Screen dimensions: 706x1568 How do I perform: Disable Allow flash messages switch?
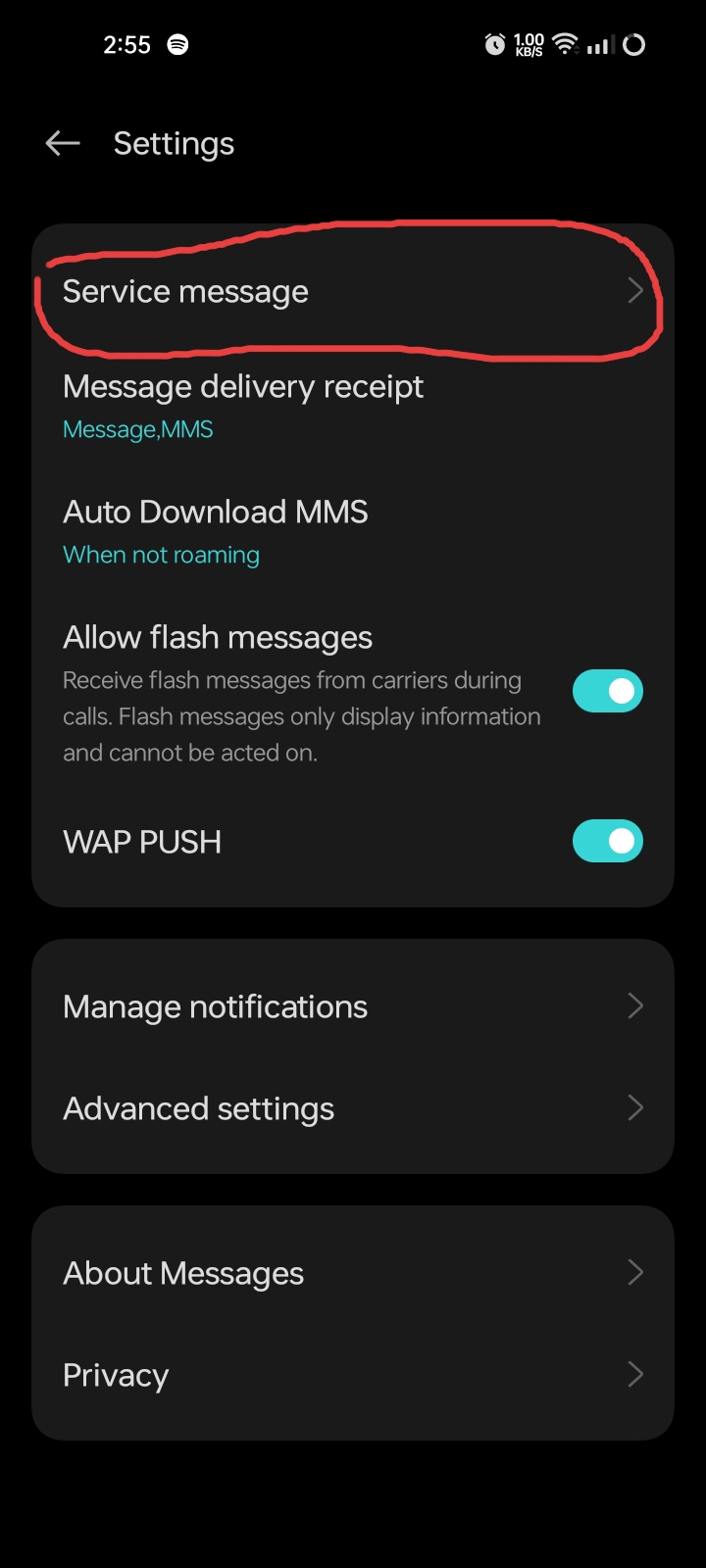pyautogui.click(x=607, y=691)
